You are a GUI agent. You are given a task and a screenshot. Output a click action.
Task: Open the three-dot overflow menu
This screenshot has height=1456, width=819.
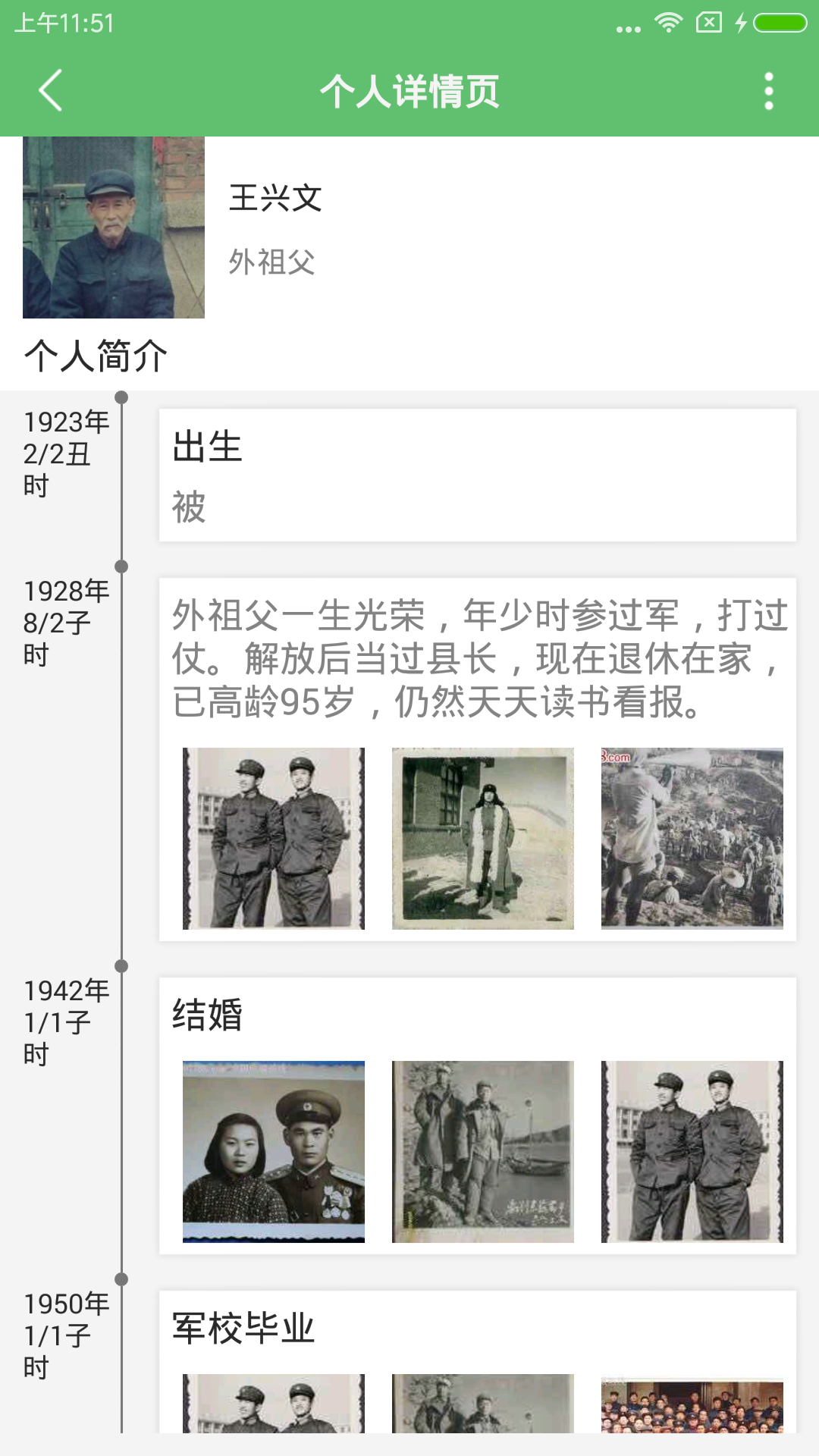769,93
